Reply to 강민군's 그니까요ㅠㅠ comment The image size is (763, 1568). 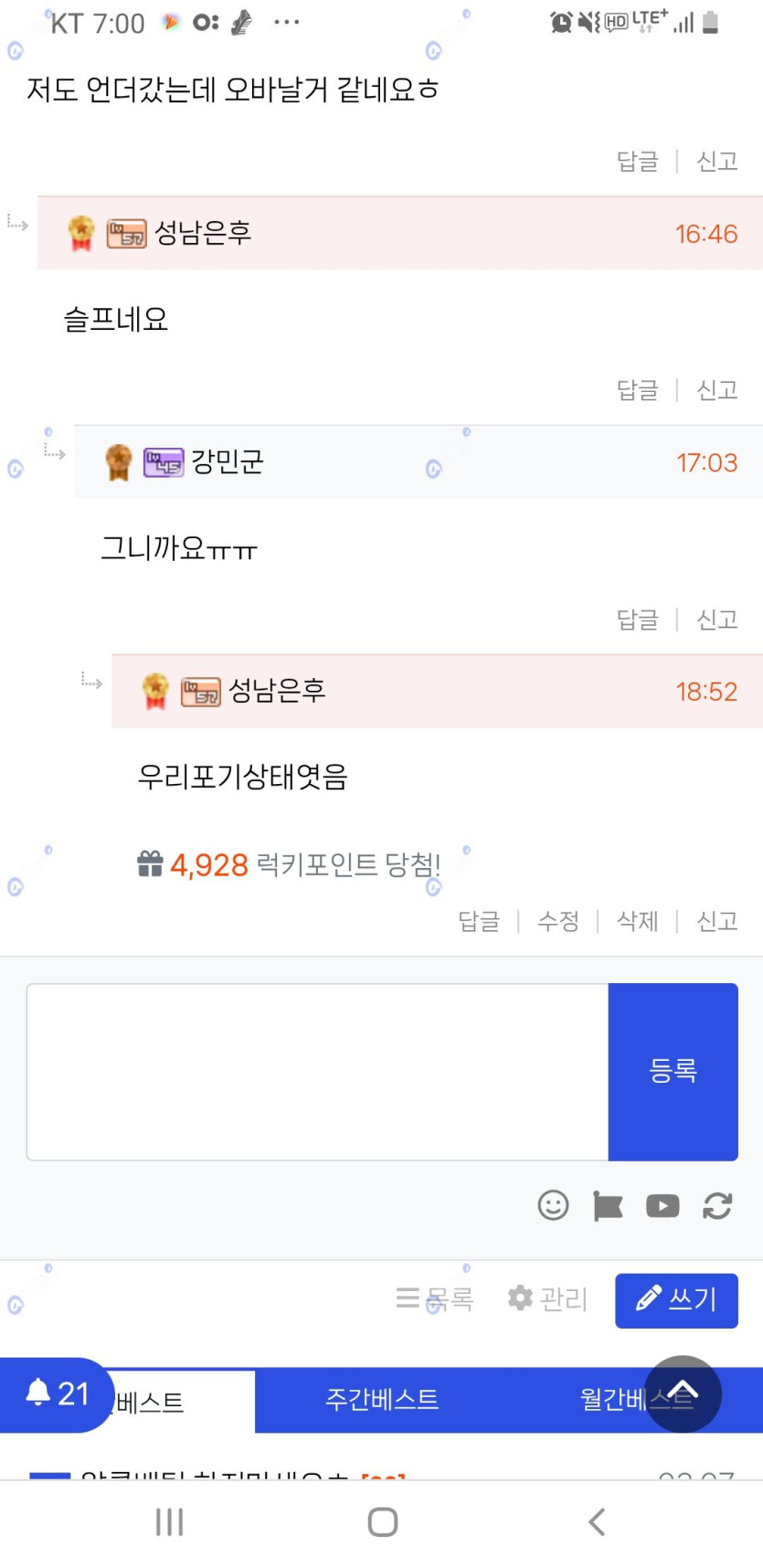pyautogui.click(x=638, y=620)
